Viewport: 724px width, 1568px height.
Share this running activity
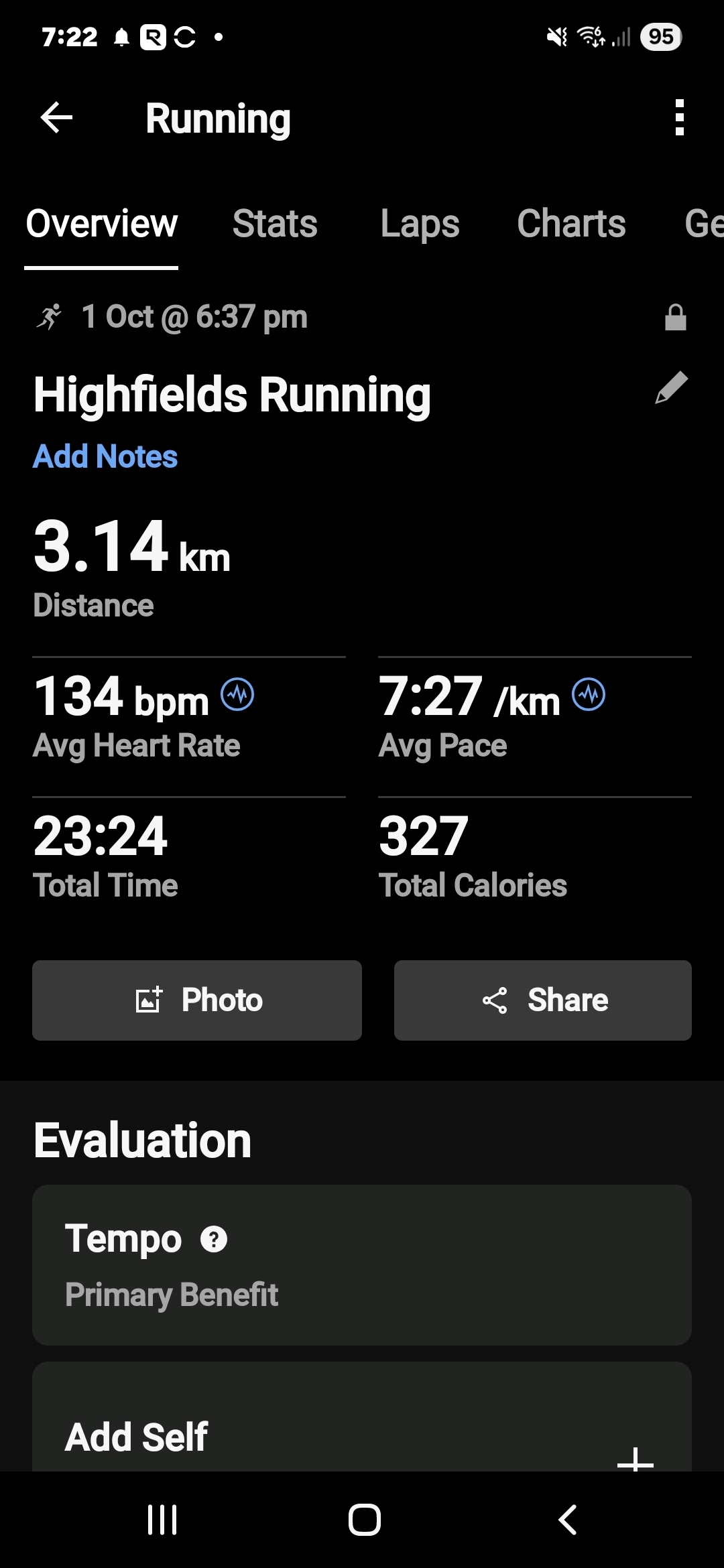(543, 1000)
